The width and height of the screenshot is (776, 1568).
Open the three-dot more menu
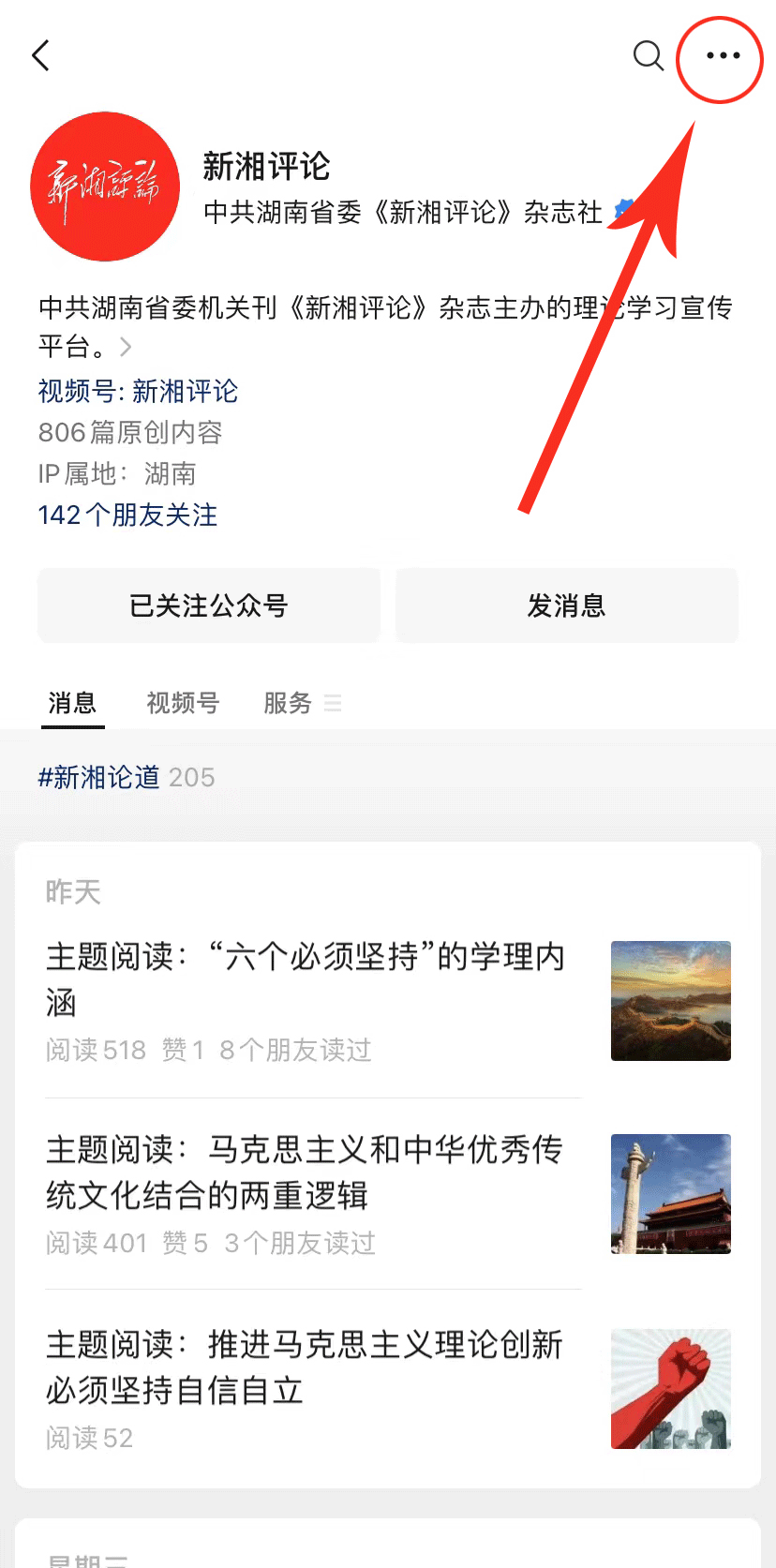(723, 56)
